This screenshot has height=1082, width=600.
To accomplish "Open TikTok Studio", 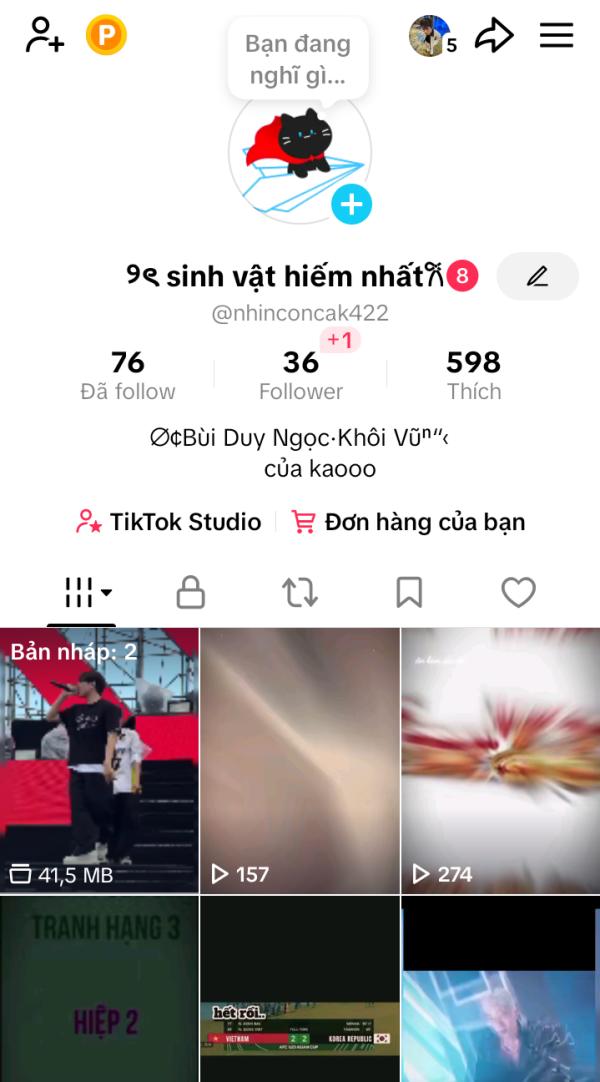I will click(x=169, y=522).
